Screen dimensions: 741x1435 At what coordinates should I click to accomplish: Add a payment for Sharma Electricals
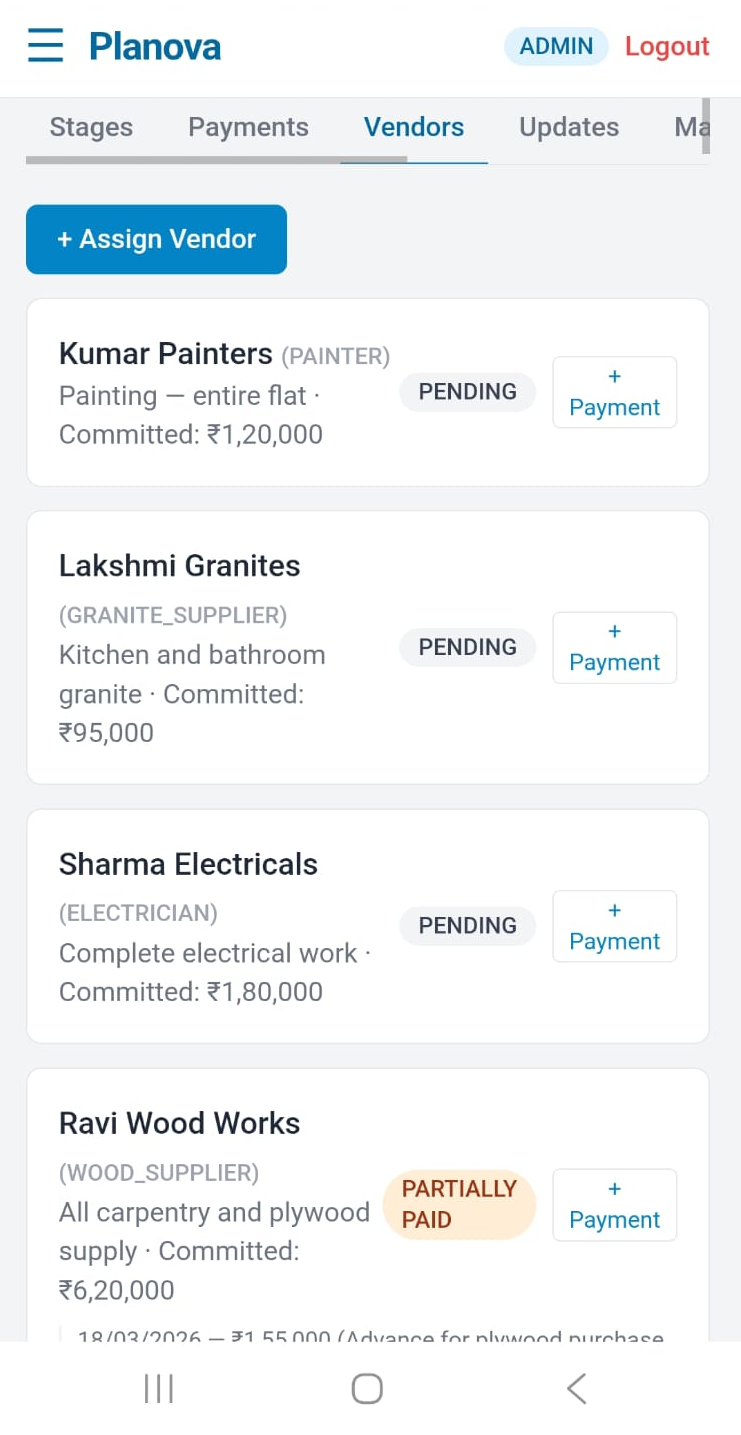point(614,926)
